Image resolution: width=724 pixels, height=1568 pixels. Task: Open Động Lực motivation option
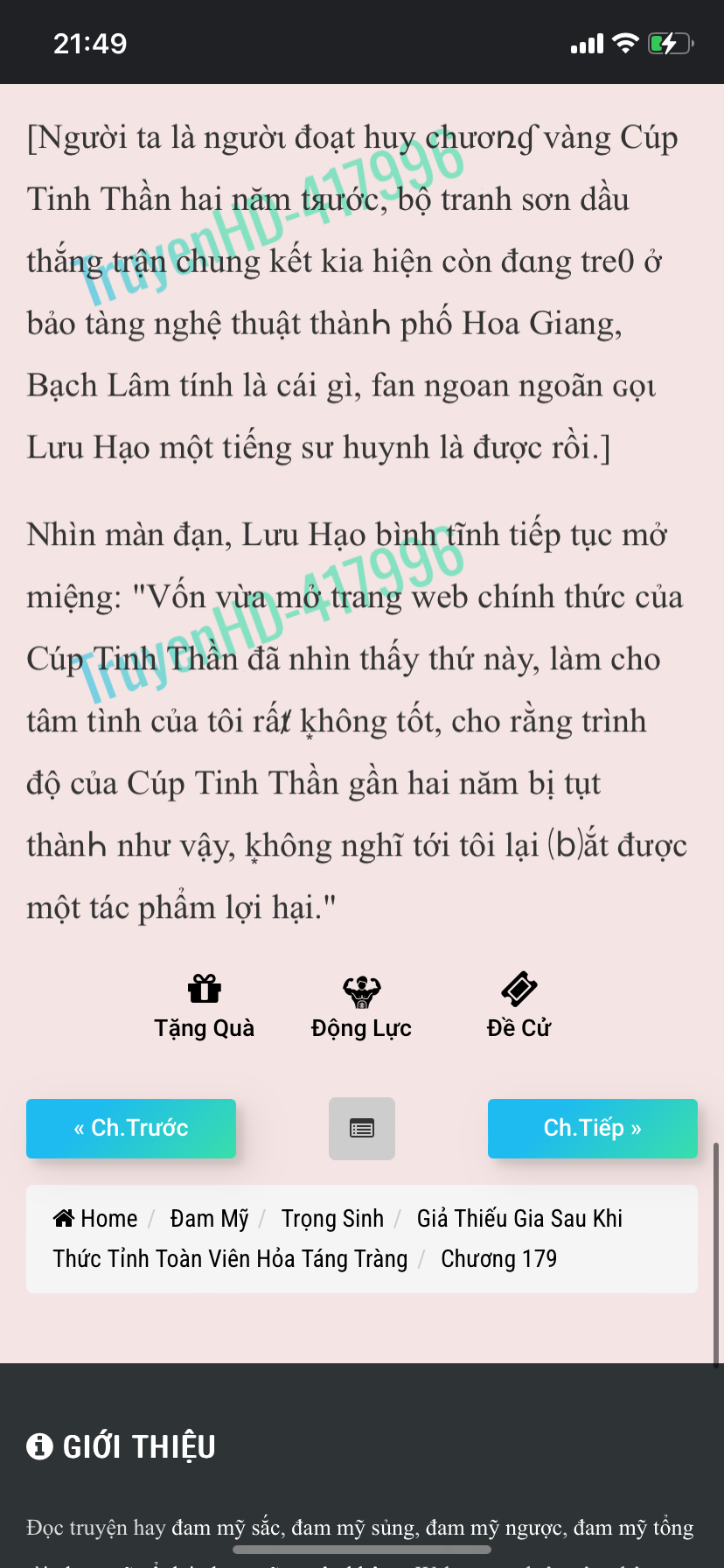point(361,1007)
